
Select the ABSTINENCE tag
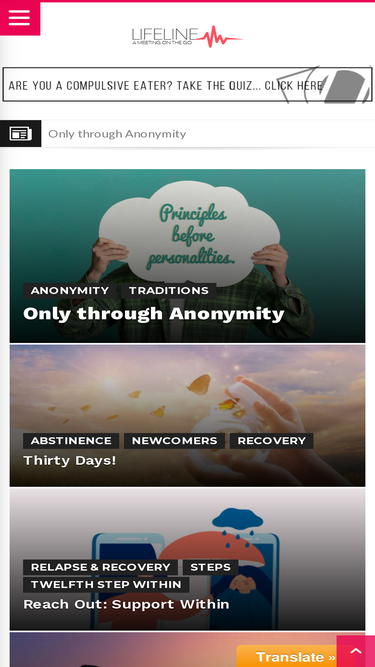(71, 441)
